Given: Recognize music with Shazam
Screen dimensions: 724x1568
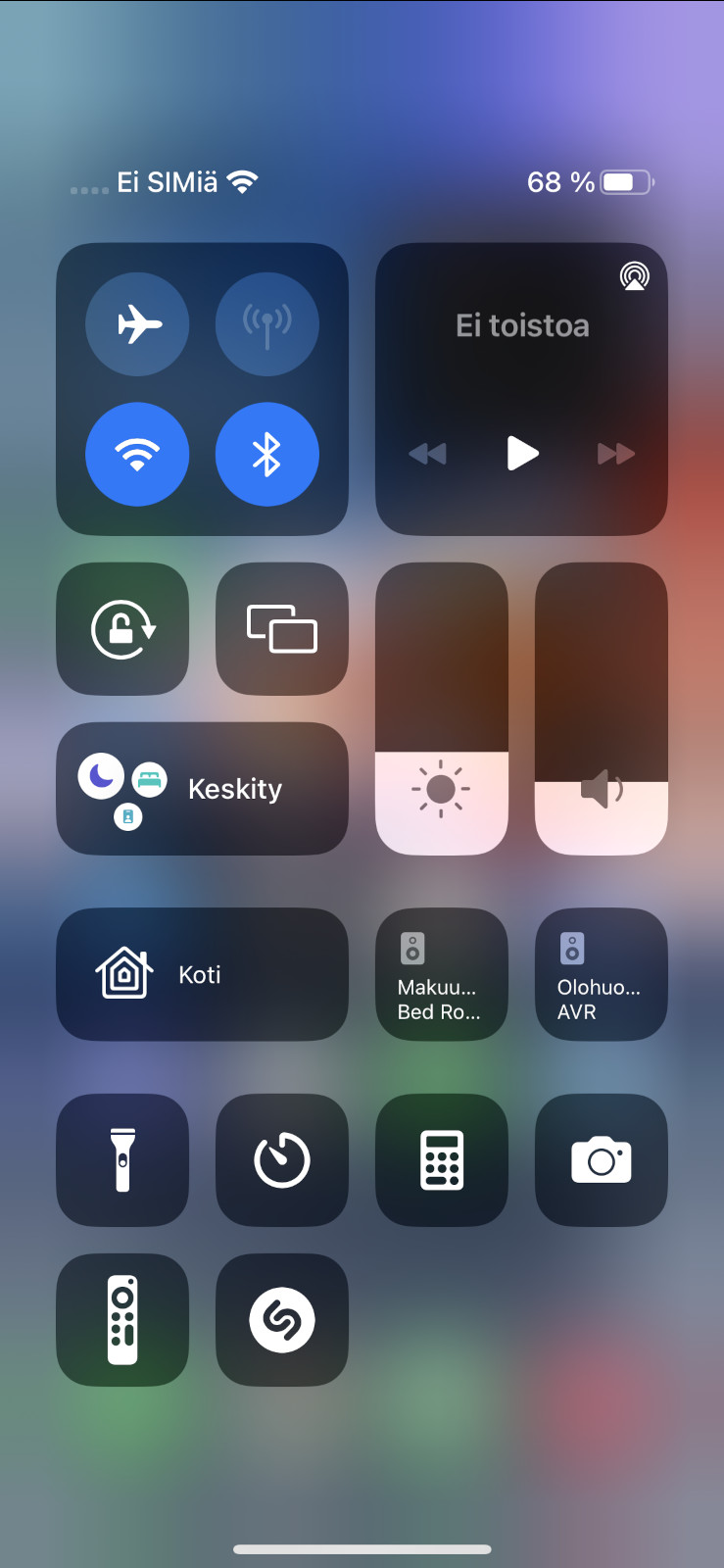Looking at the screenshot, I should [x=282, y=1320].
